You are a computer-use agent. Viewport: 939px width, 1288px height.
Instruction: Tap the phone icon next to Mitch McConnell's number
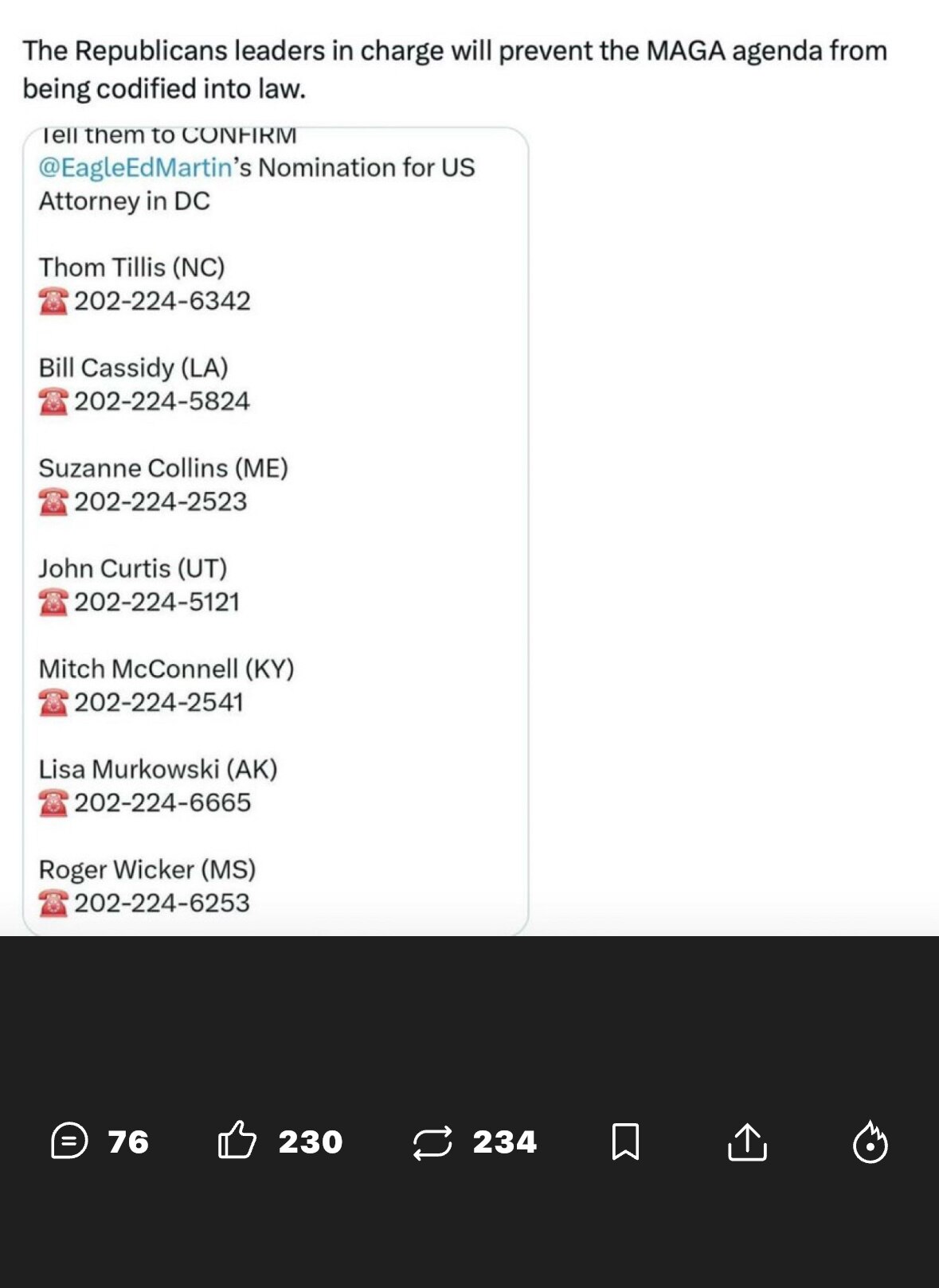coord(53,702)
